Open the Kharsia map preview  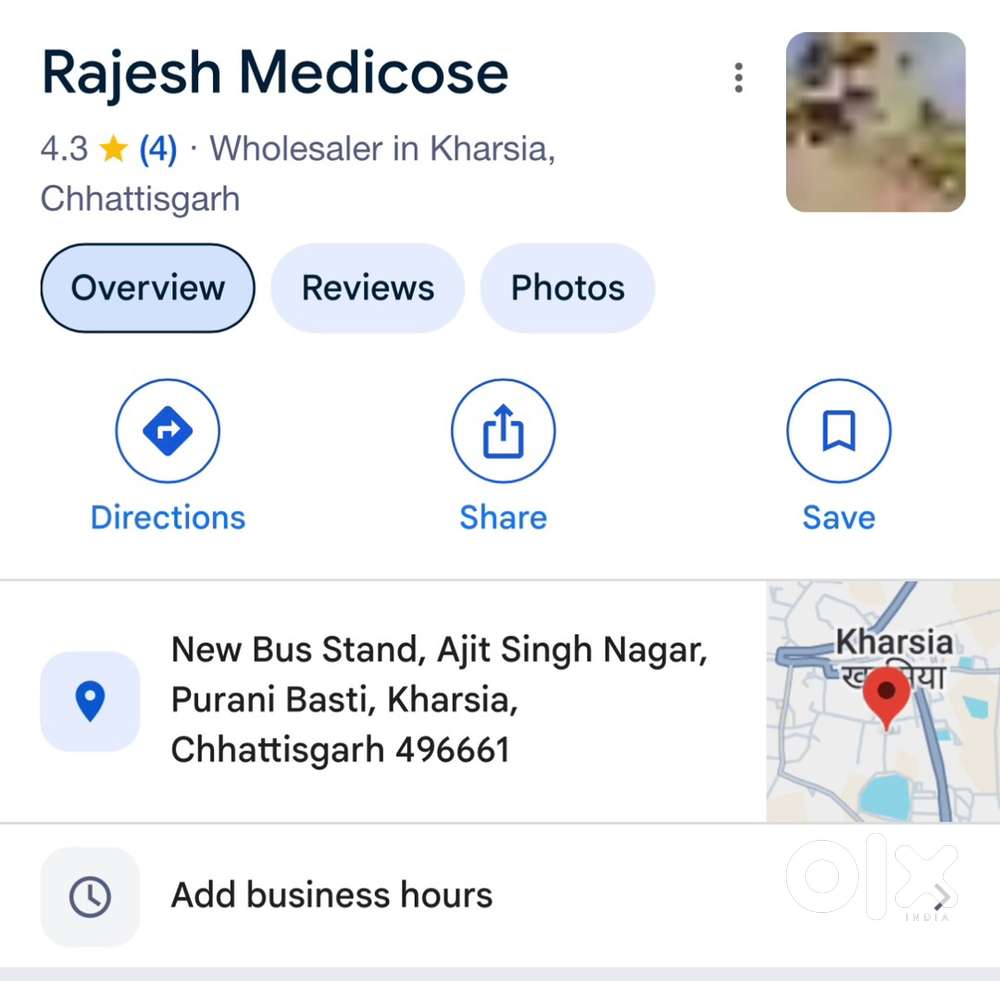coord(883,702)
